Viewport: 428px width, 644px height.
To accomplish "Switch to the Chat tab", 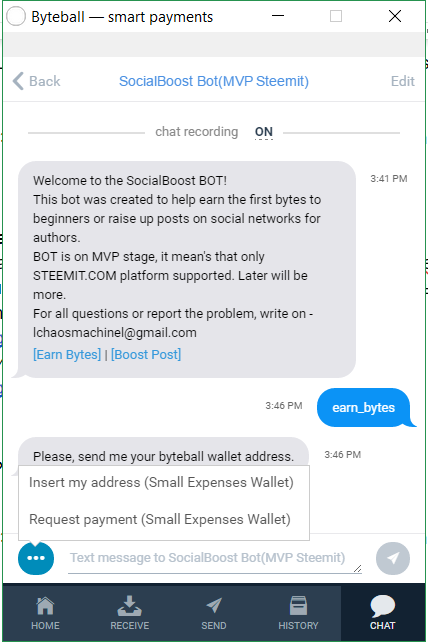I will coord(382,613).
